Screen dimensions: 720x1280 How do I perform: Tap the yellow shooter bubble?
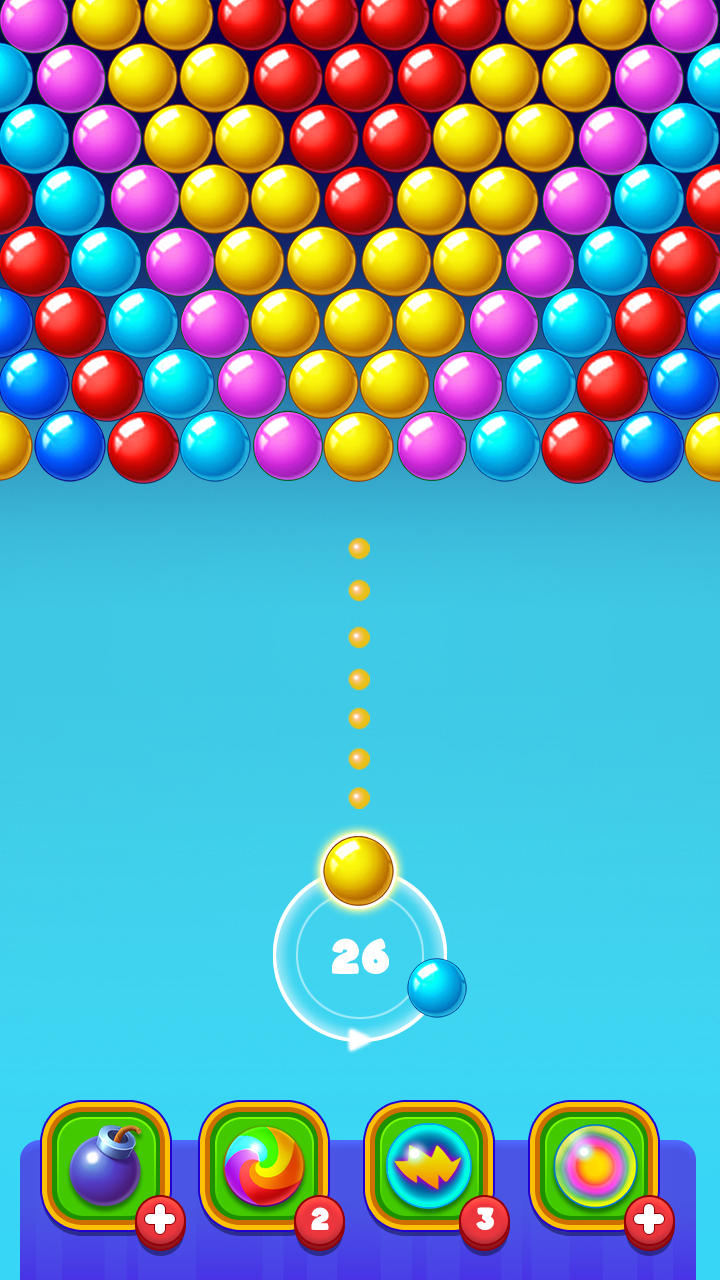358,871
